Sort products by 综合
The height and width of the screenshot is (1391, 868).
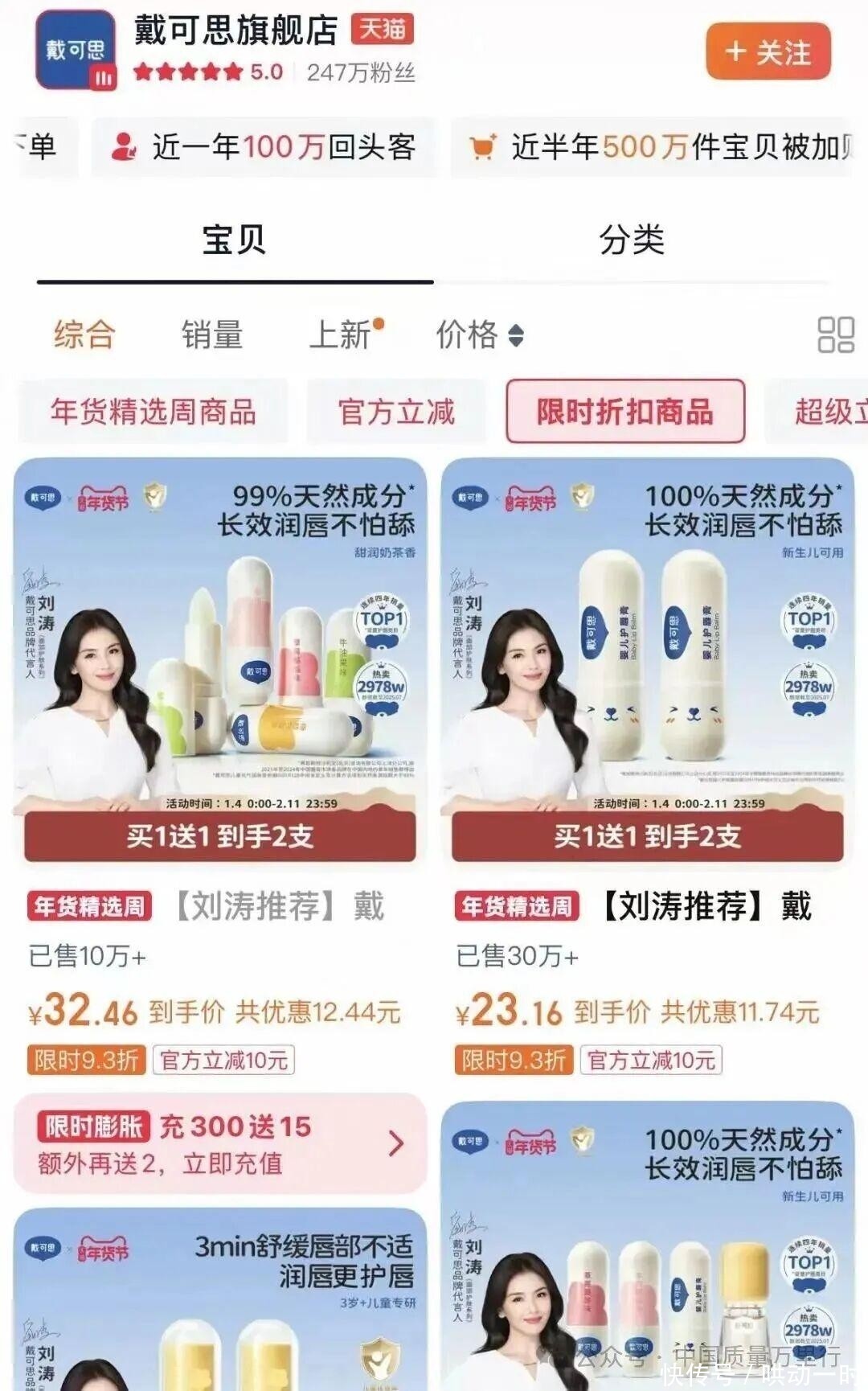pyautogui.click(x=84, y=334)
